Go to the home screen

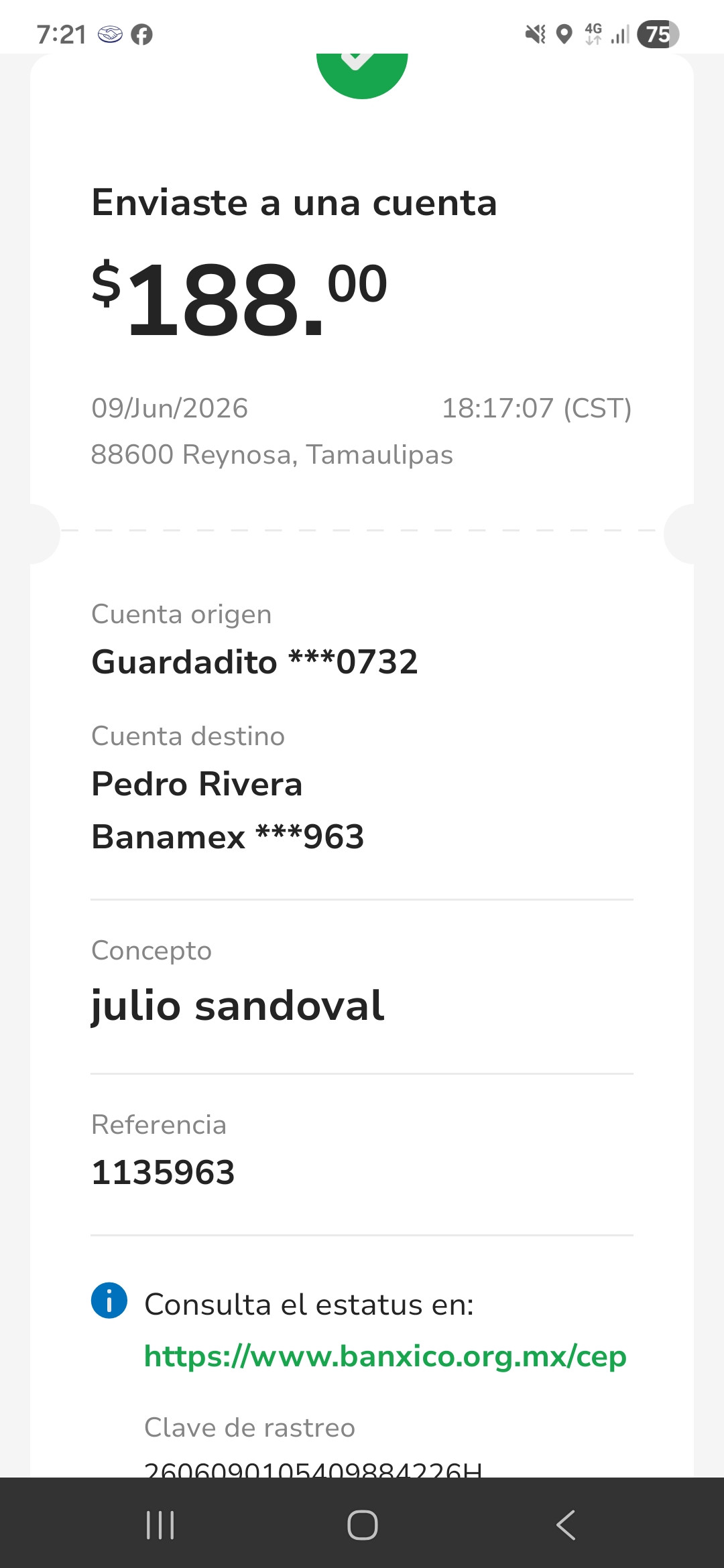pyautogui.click(x=363, y=1525)
